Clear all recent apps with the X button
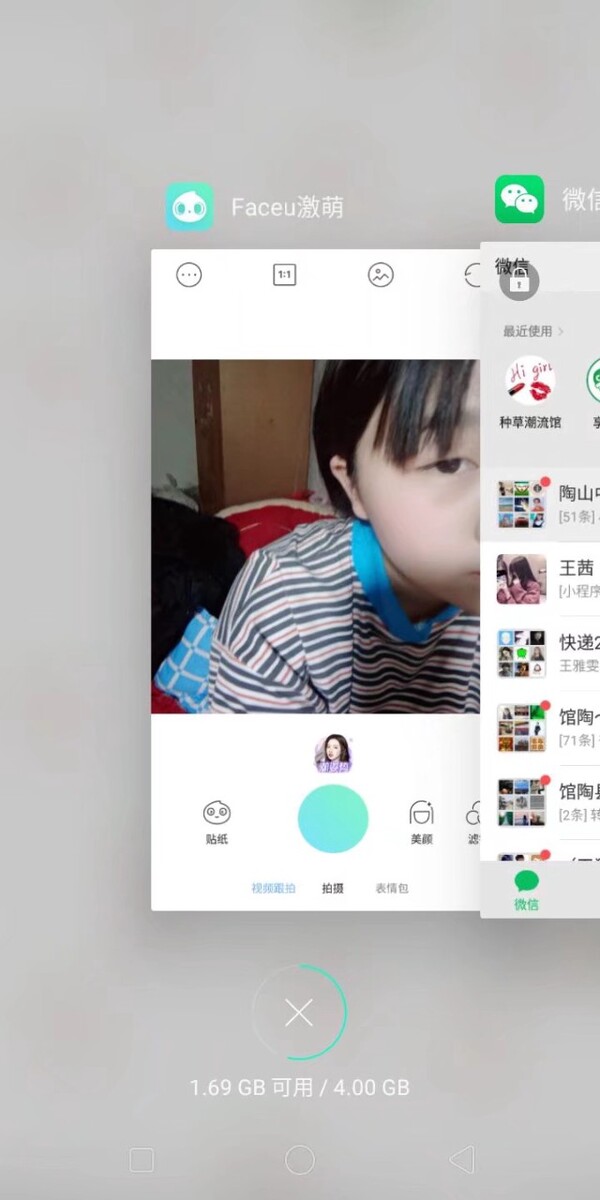The width and height of the screenshot is (600, 1200). tap(299, 1013)
